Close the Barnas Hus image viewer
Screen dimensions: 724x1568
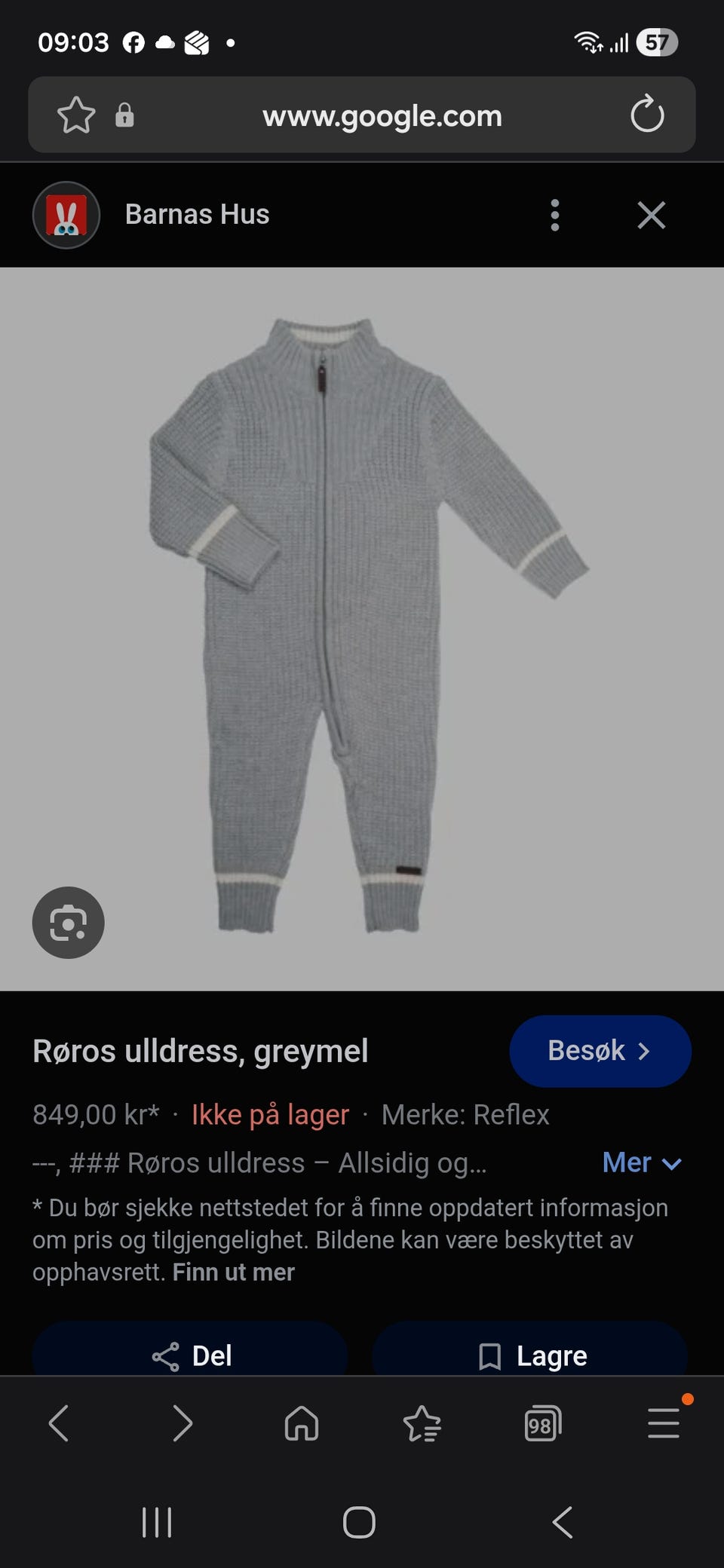point(651,215)
